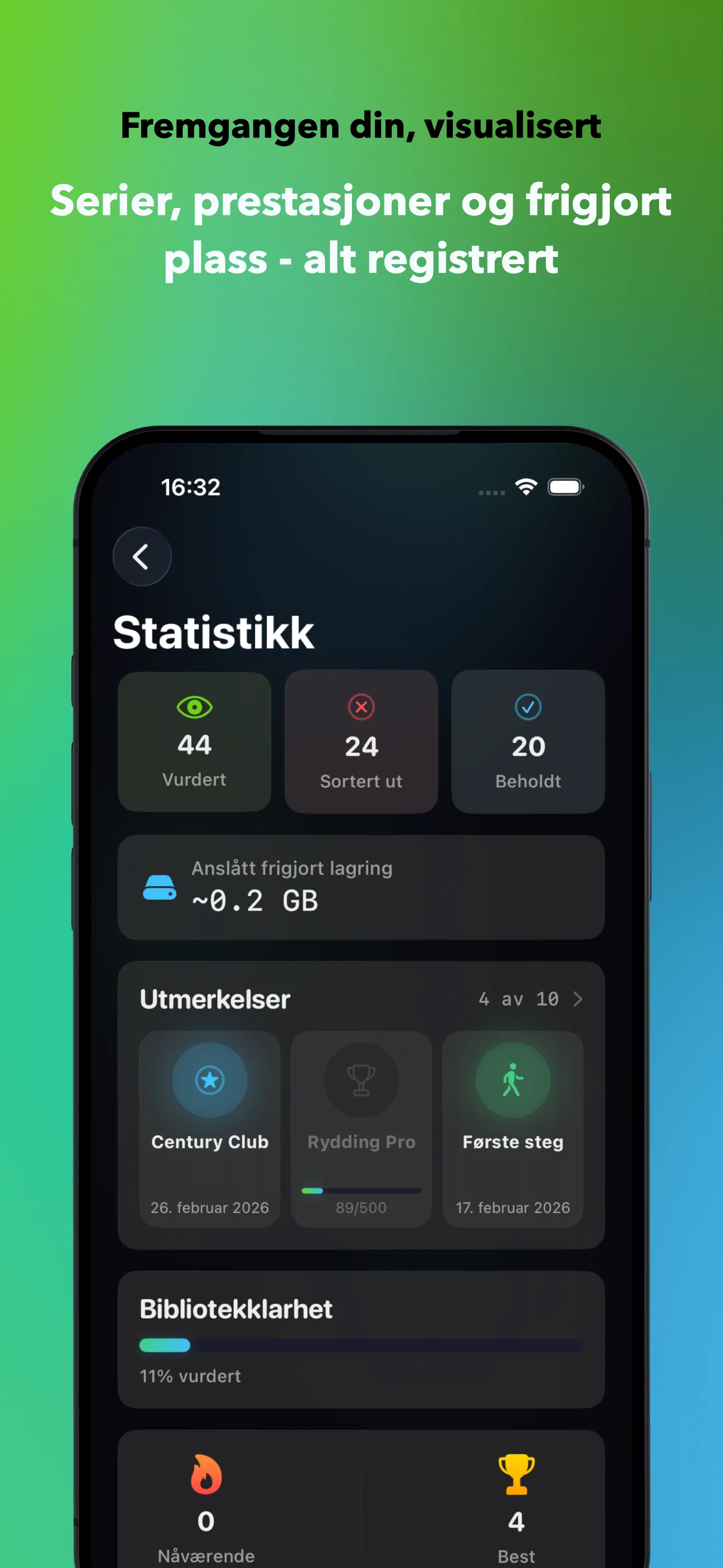This screenshot has width=723, height=1568.
Task: Click the Rydding Pro trophy icon
Action: pos(360,1080)
